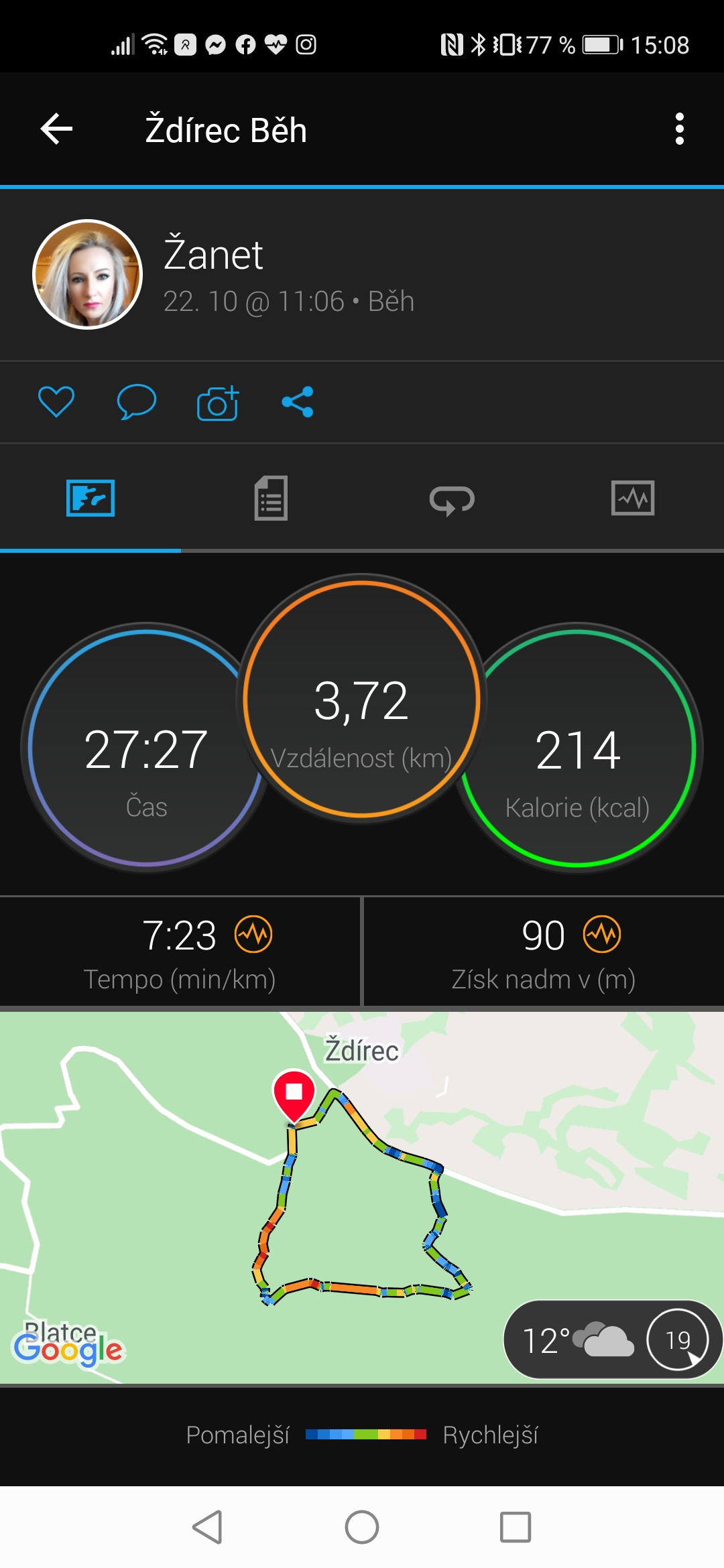Open the pace chart icon beside 7:23

253,934
